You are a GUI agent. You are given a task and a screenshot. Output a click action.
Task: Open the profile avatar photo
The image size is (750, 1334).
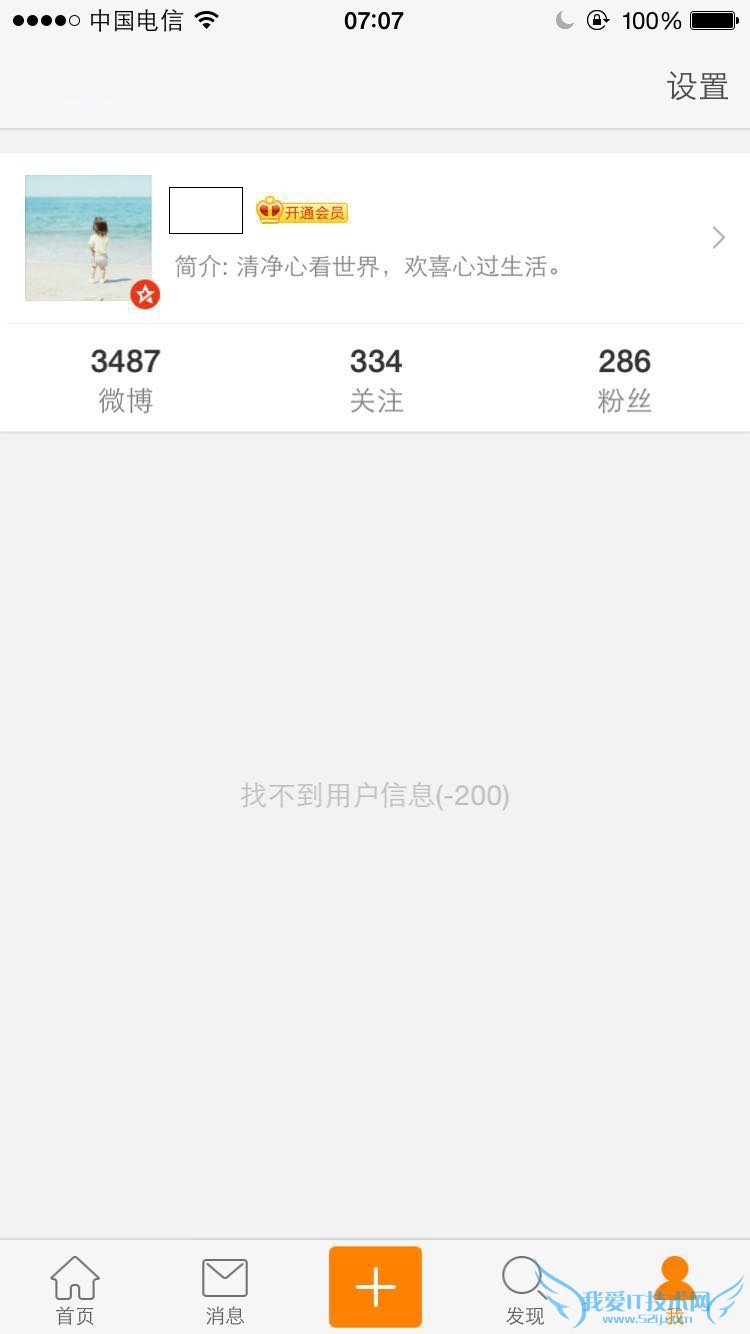click(88, 238)
